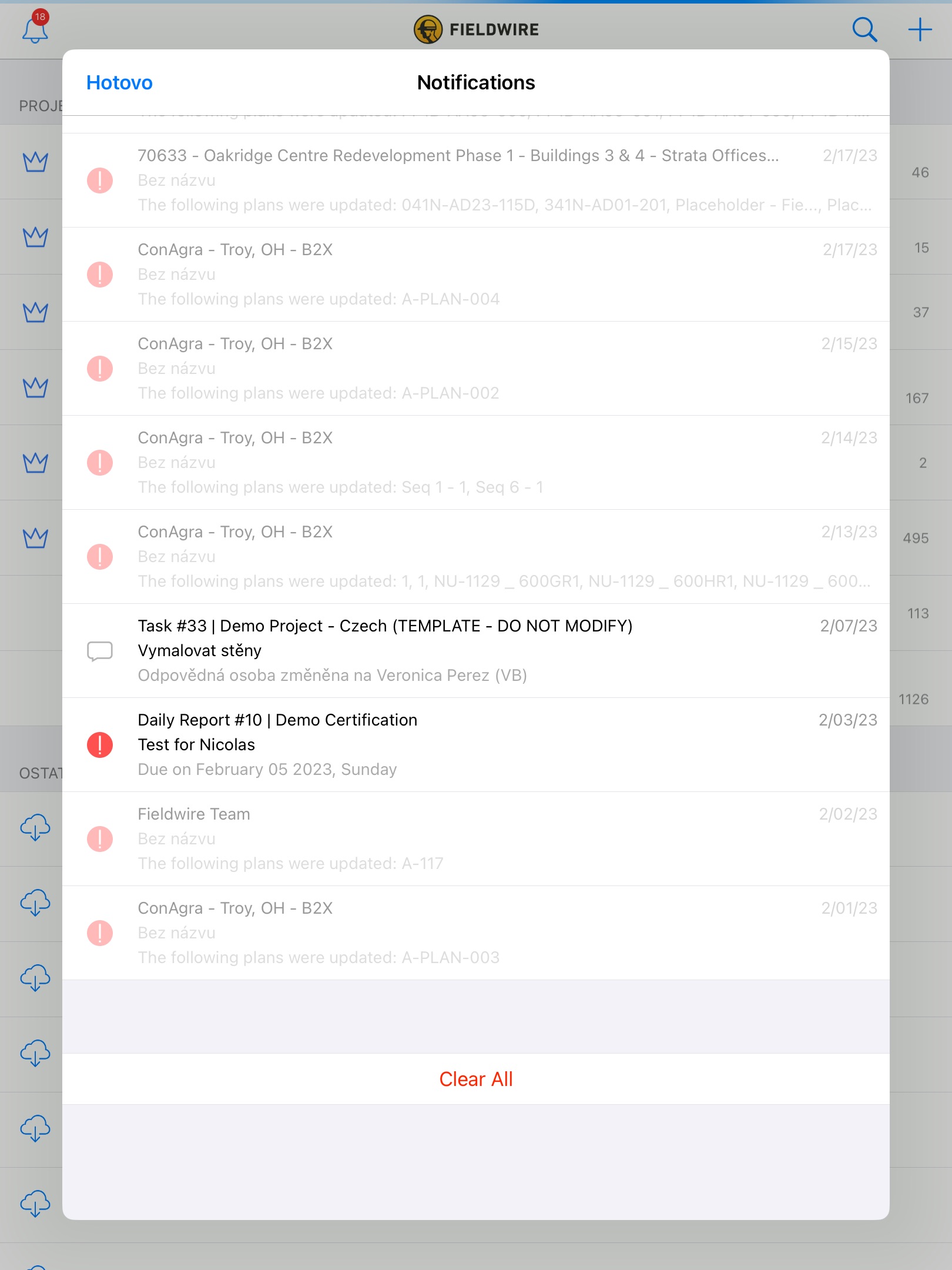
Task: Open the NU-1129 plans updated notification
Action: pyautogui.click(x=475, y=557)
